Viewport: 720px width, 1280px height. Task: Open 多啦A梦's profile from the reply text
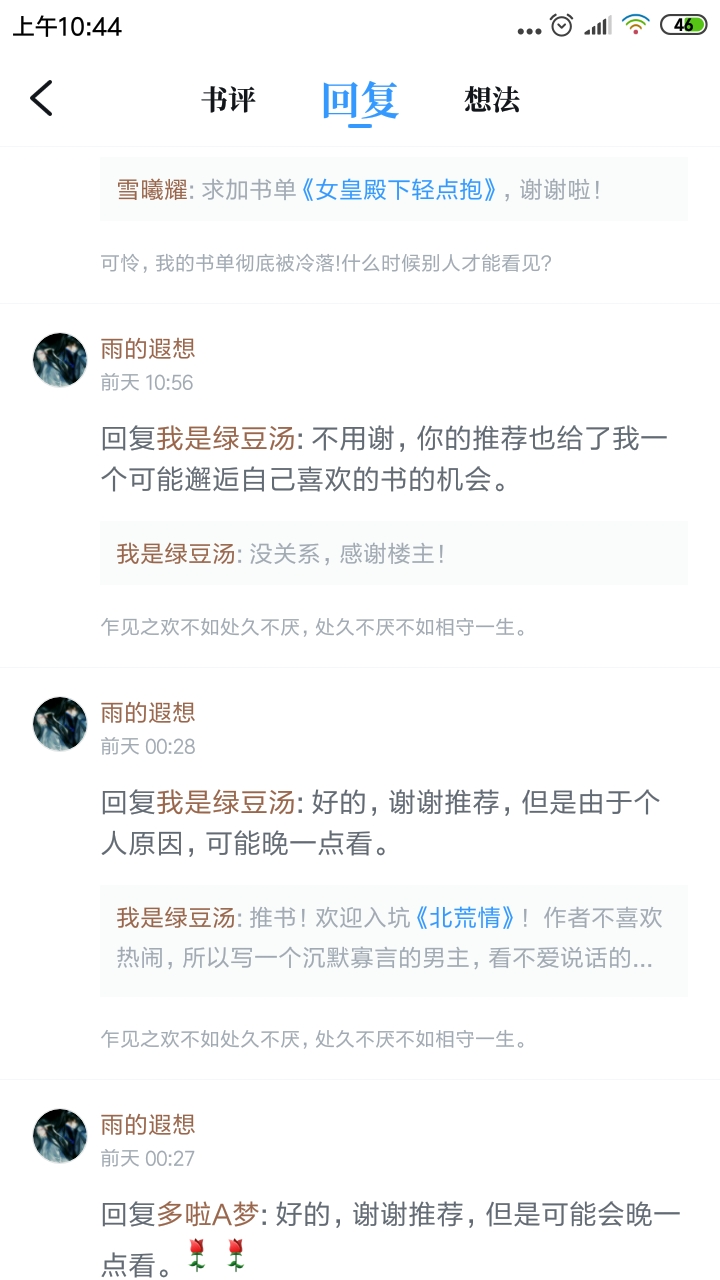208,1215
